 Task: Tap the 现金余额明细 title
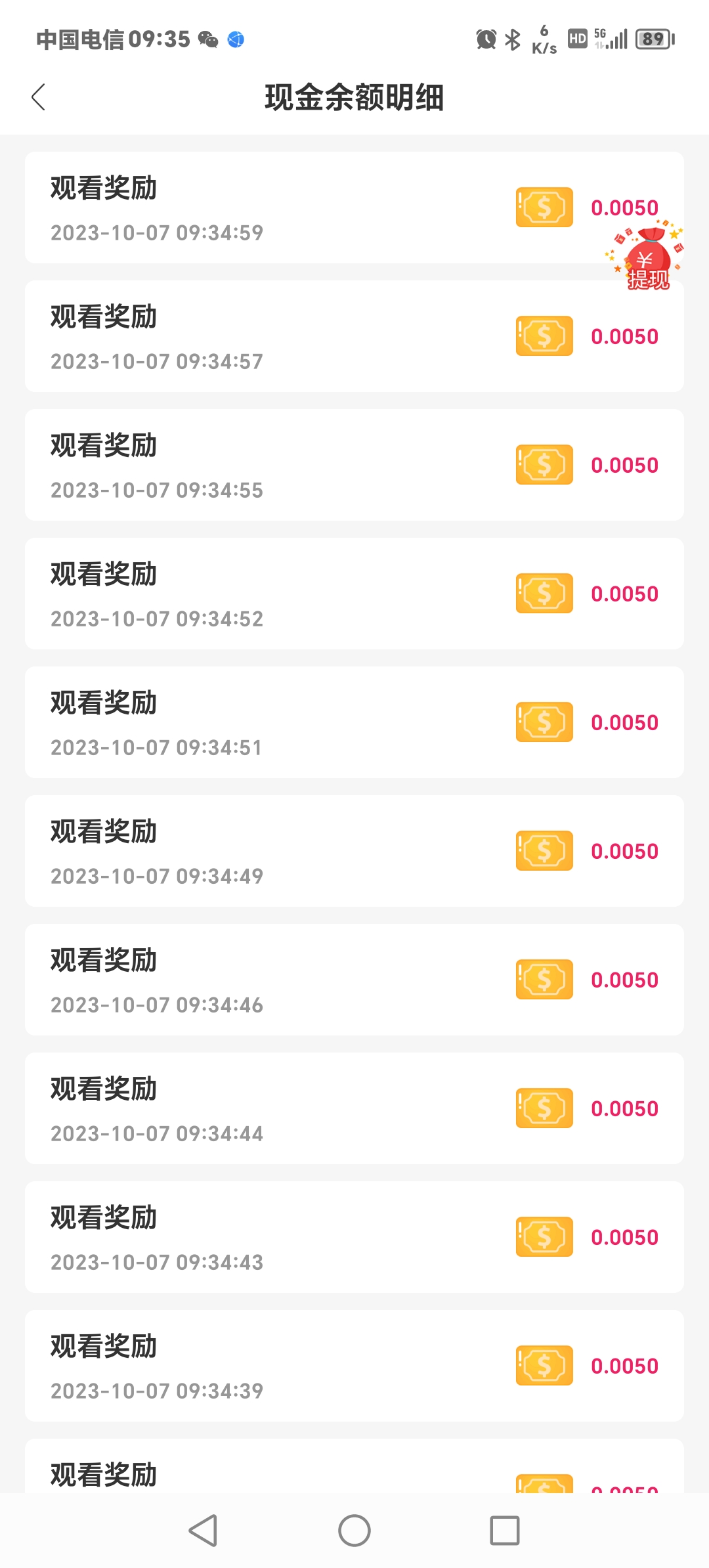[354, 98]
